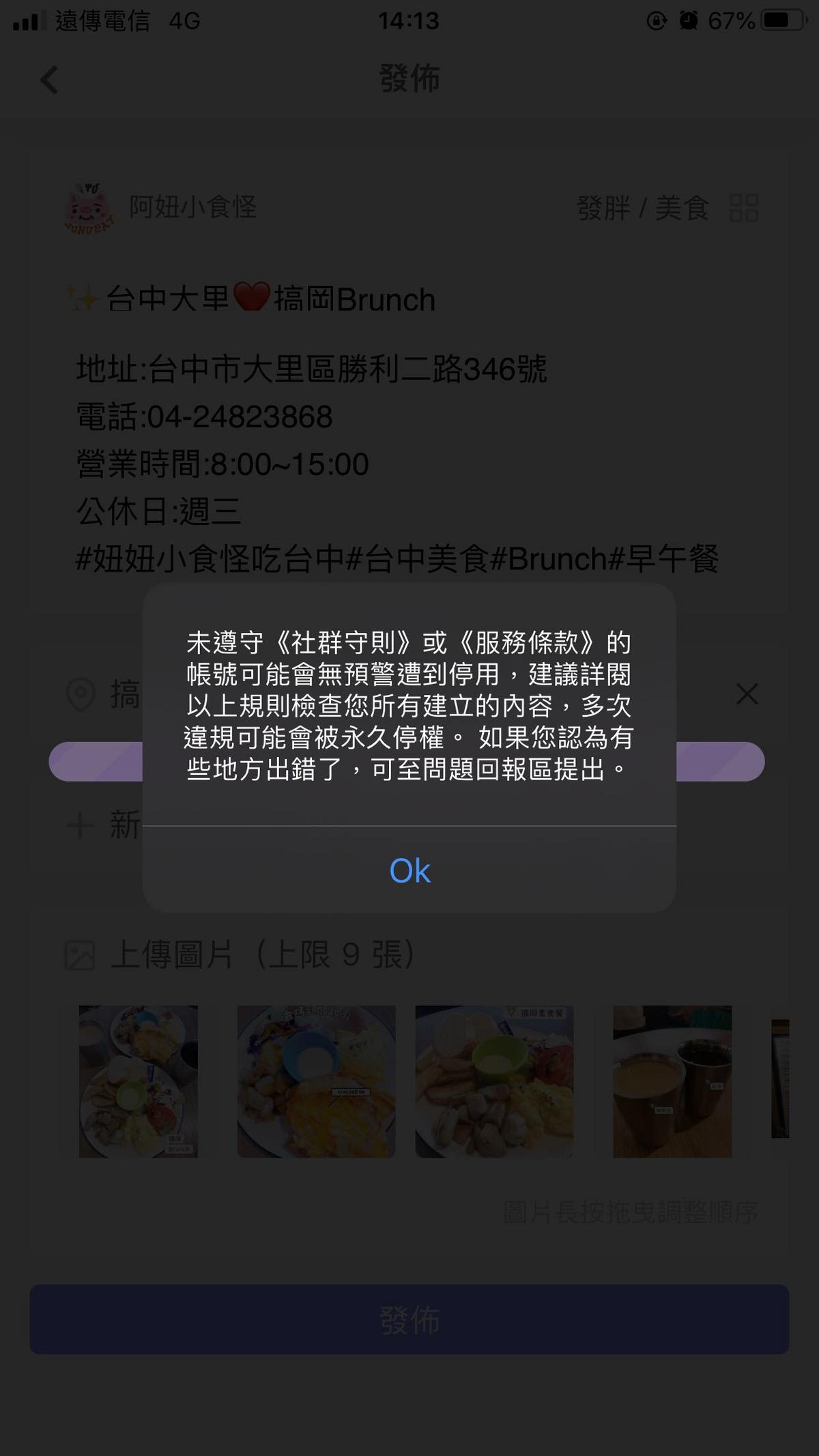Viewport: 819px width, 1456px height.
Task: Dismiss the warning dialog with Ok
Action: tap(409, 870)
